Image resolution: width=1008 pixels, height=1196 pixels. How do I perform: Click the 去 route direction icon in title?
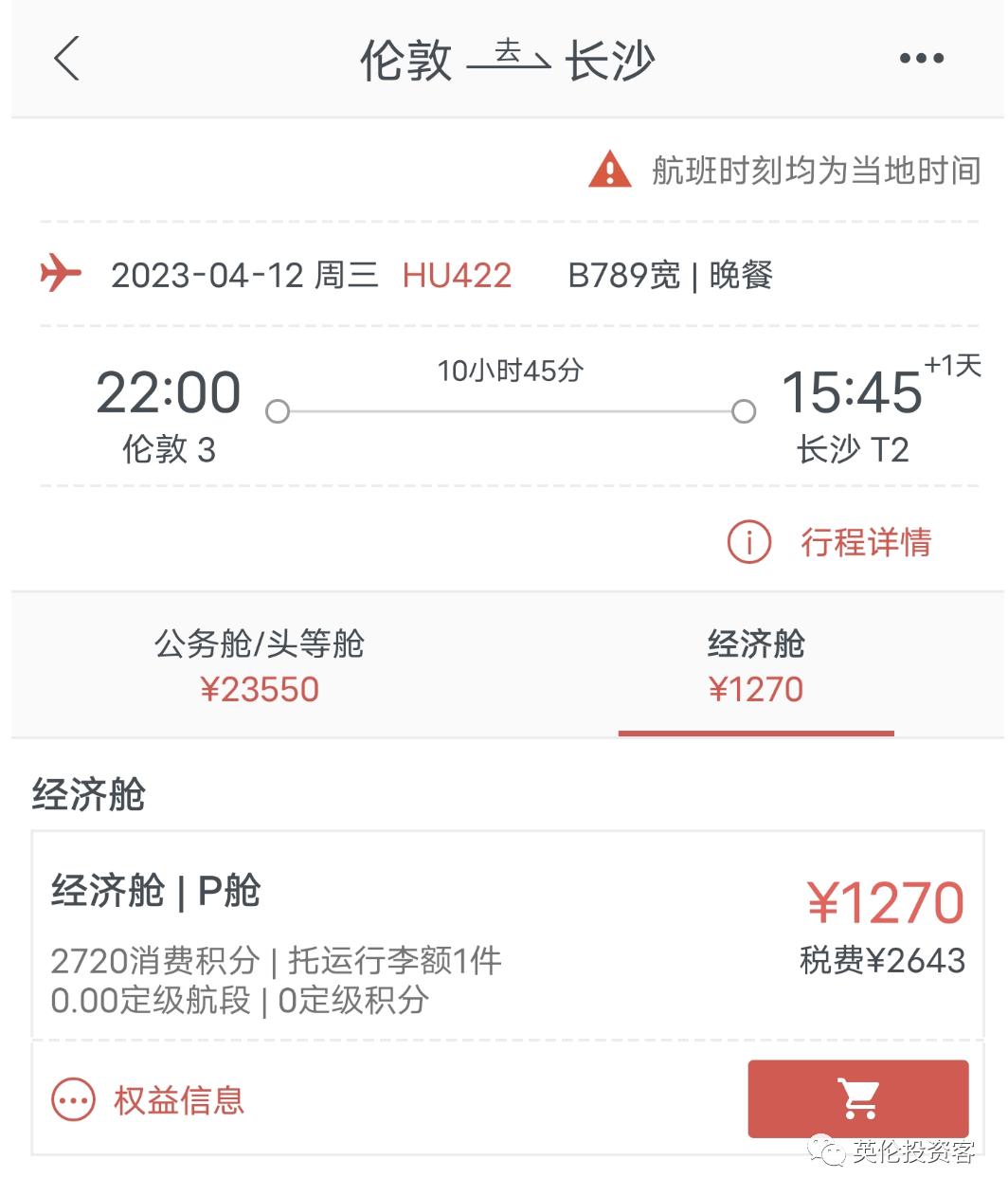(509, 57)
